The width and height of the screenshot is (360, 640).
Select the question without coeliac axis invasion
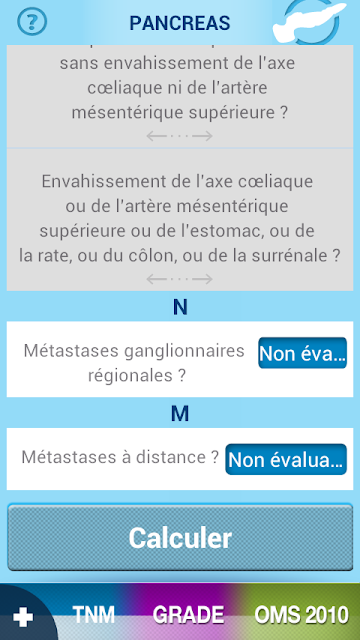coord(180,96)
